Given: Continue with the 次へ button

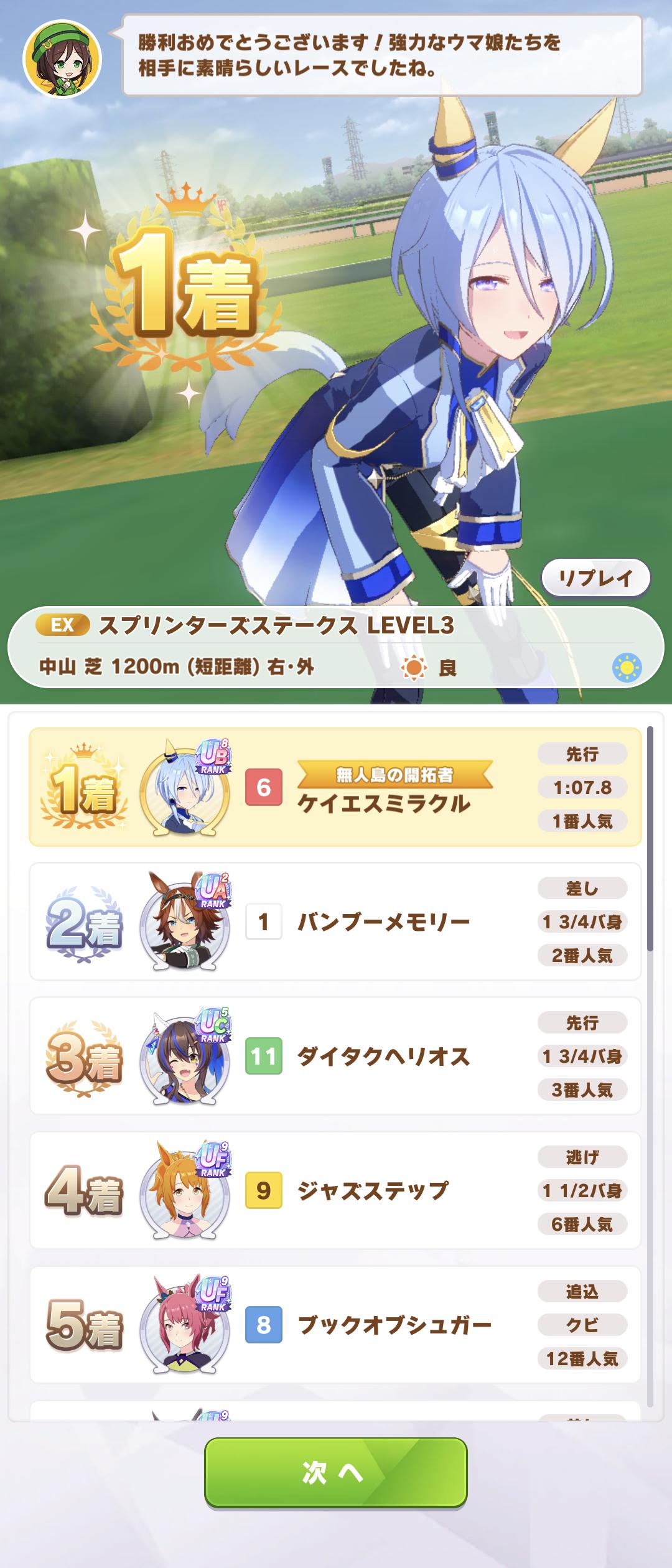Looking at the screenshot, I should click(x=335, y=1472).
